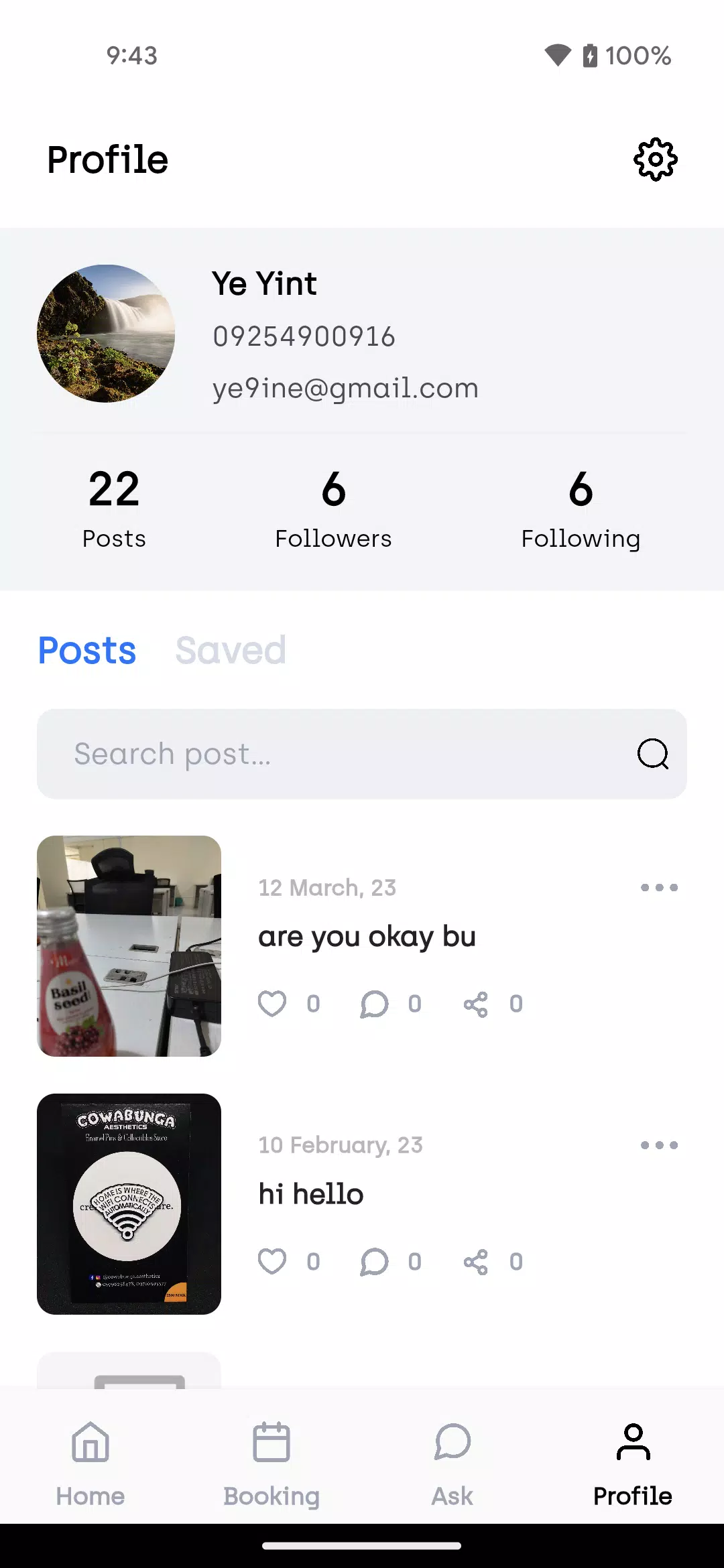Screen dimensions: 724x1568
Task: Open the "are you okay bu" post thumbnail
Action: 129,946
